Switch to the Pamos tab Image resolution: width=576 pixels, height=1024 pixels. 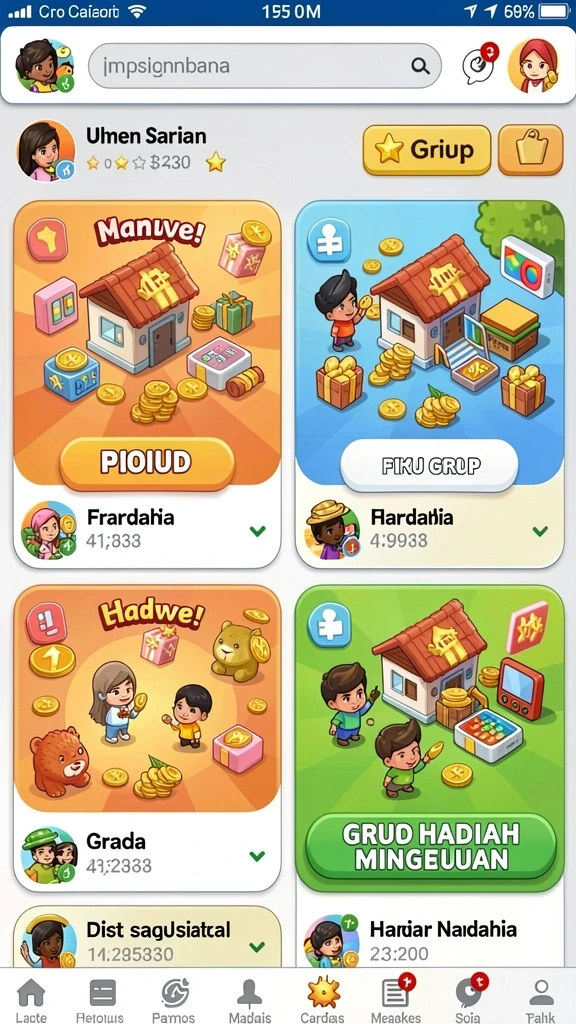pos(174,999)
